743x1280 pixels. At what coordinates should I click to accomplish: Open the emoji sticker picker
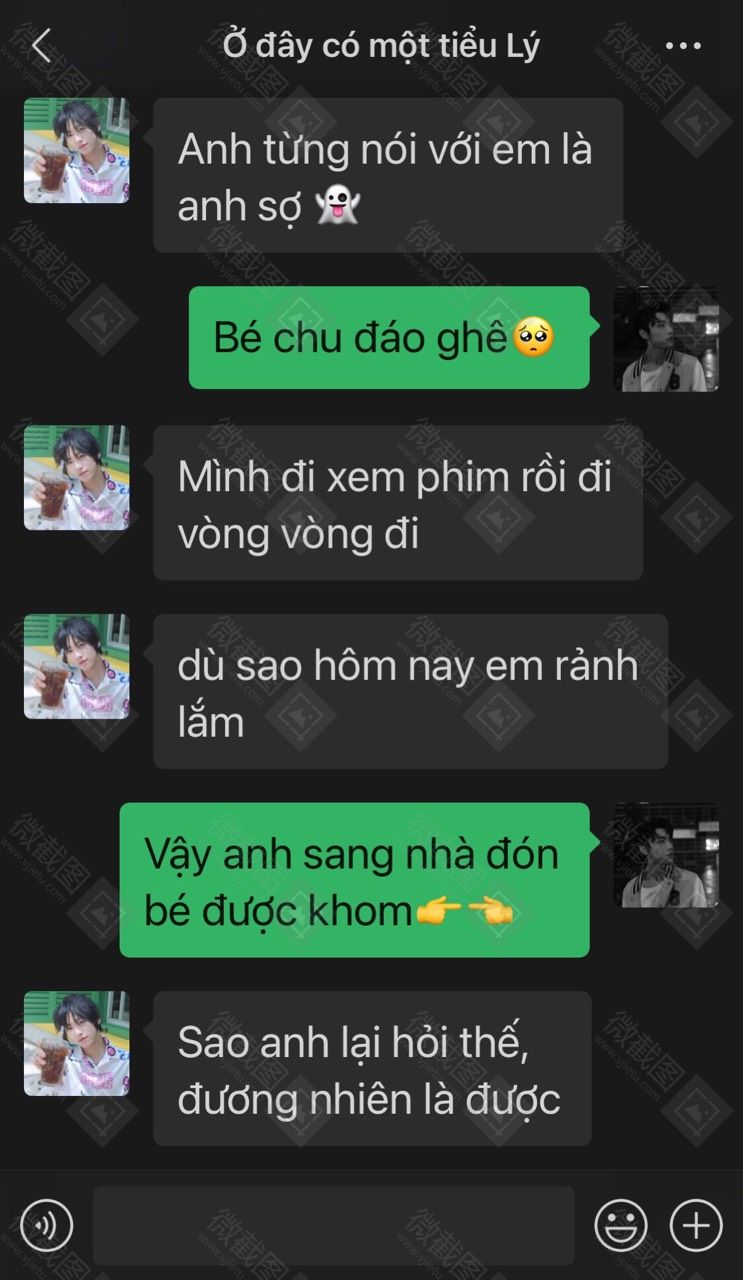pos(621,1225)
